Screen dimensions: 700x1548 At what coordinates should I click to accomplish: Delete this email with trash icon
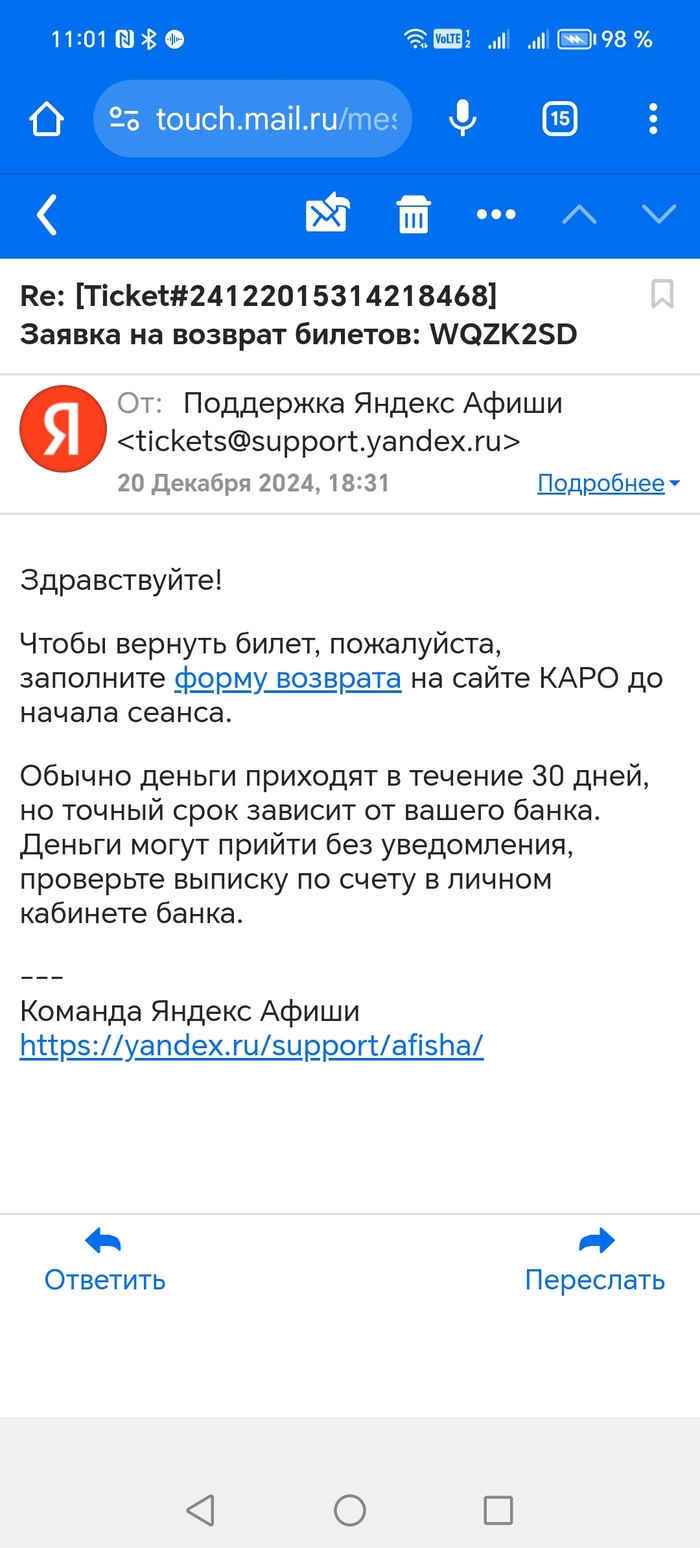coord(413,215)
